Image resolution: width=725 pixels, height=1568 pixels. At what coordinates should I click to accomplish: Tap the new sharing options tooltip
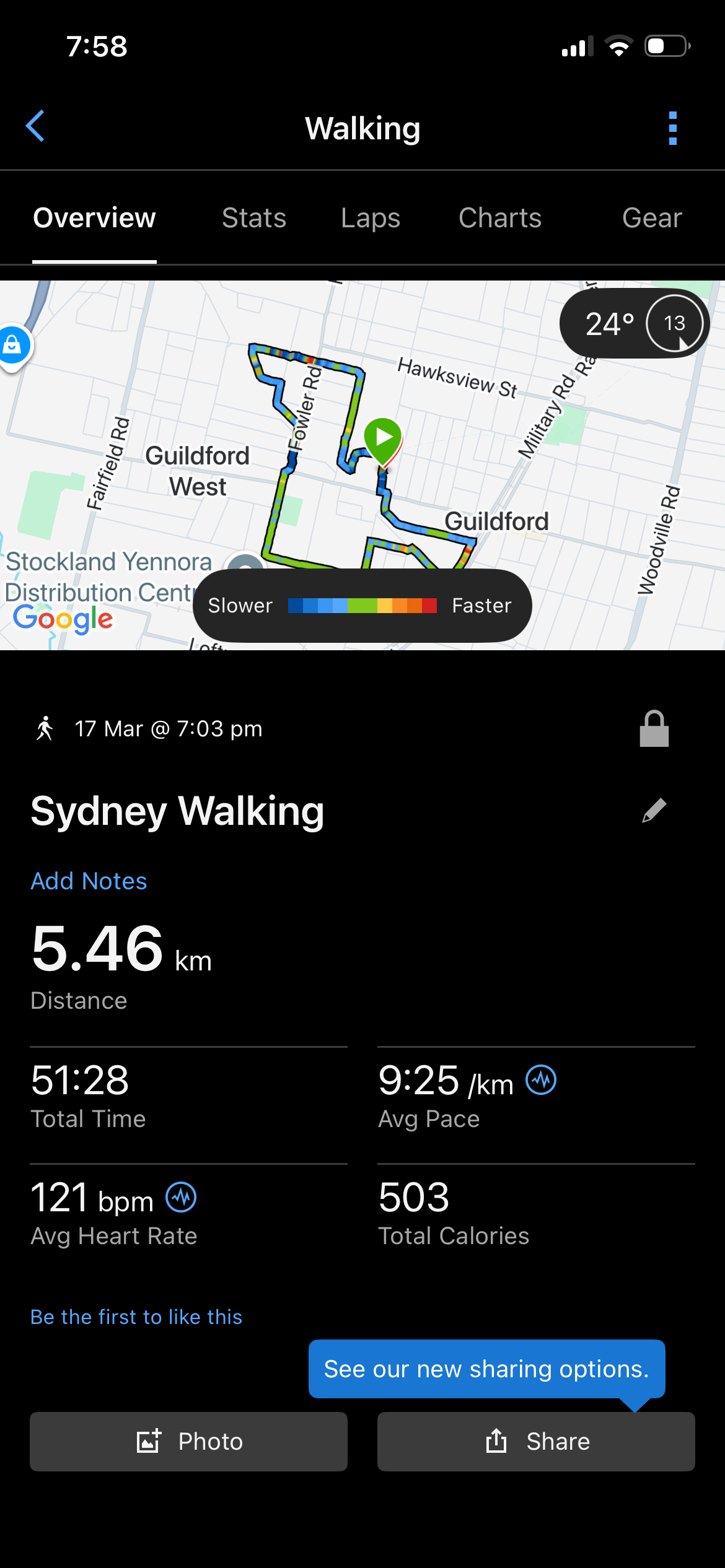tap(486, 1369)
